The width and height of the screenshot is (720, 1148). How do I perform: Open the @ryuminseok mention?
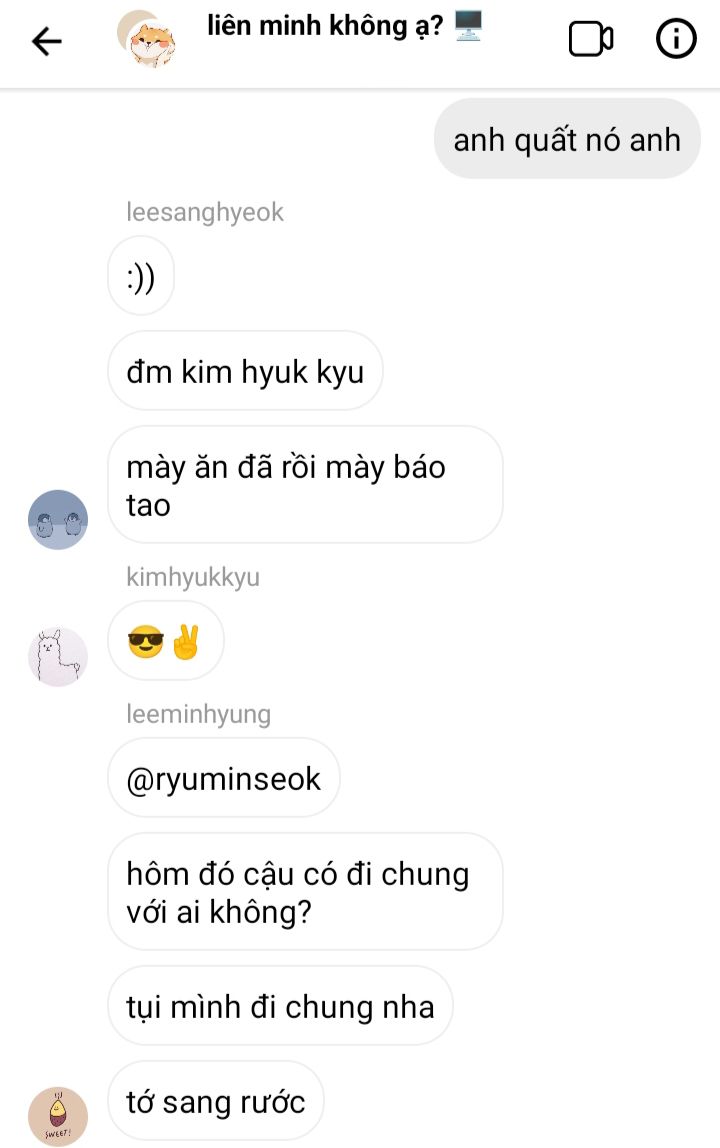(x=224, y=779)
